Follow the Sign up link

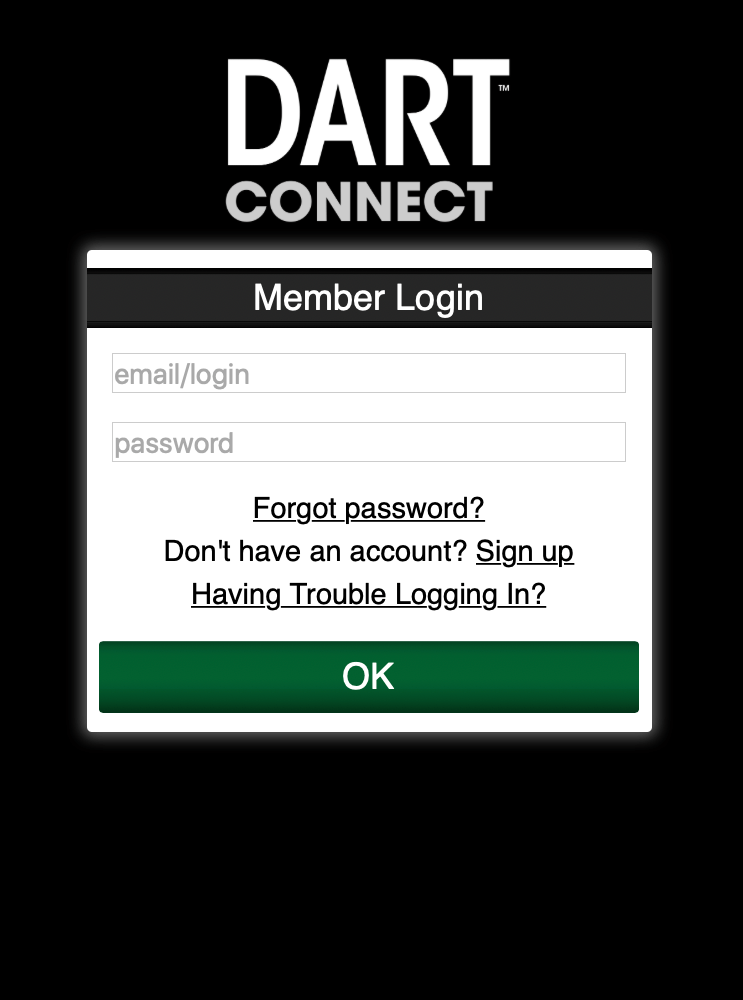click(524, 551)
